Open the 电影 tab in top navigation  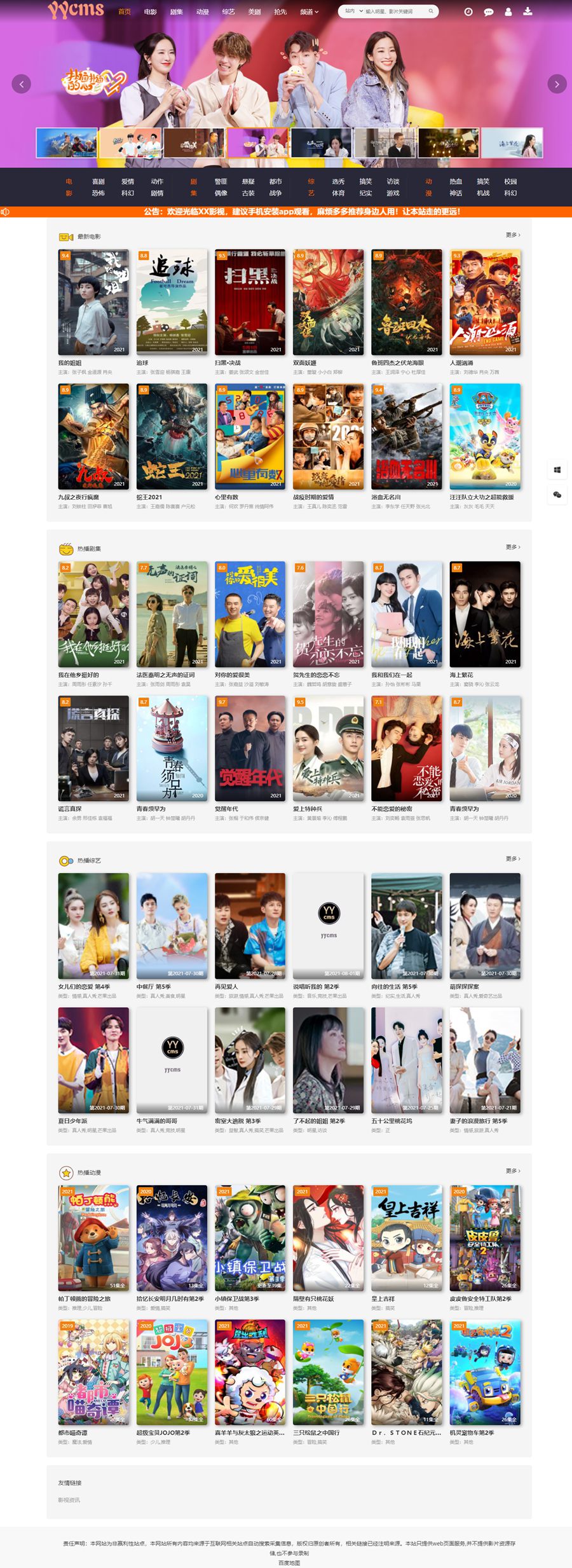pyautogui.click(x=150, y=11)
